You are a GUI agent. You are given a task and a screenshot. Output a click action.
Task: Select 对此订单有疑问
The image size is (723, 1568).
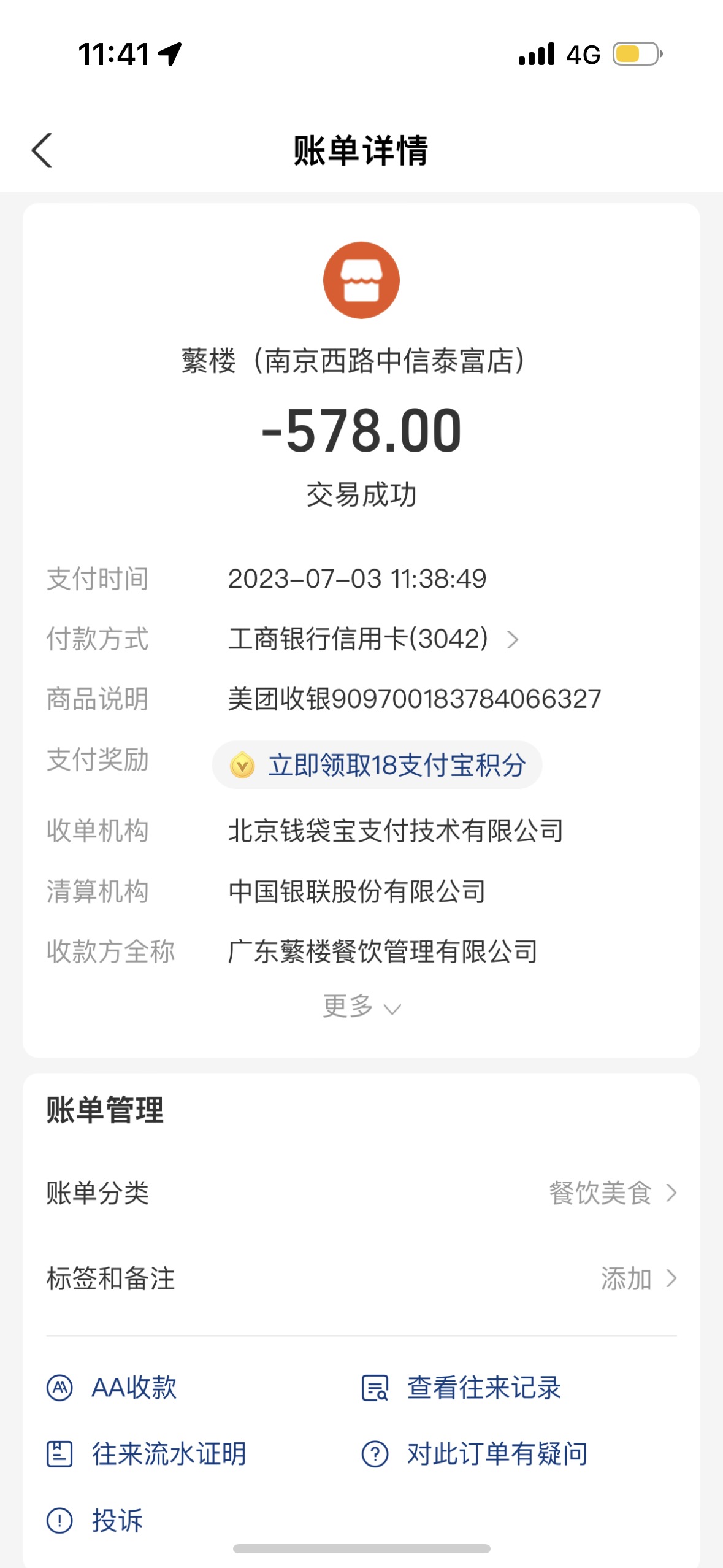coord(475,1454)
